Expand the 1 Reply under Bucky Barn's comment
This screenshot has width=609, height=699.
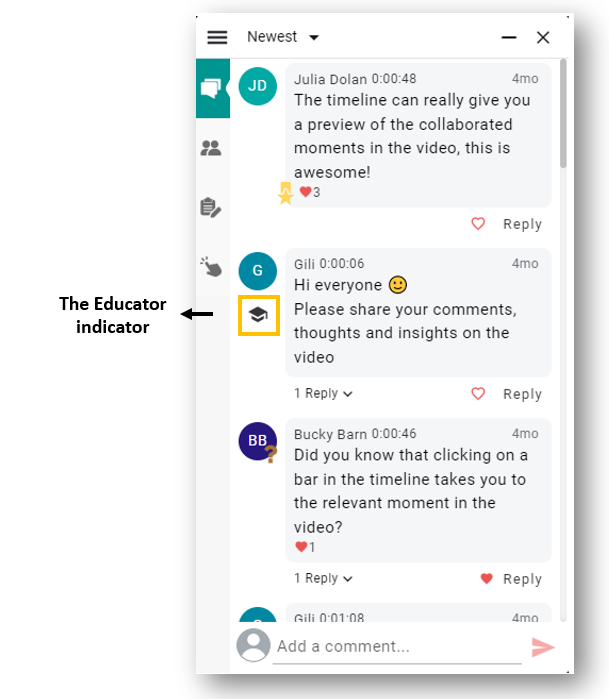pos(323,578)
